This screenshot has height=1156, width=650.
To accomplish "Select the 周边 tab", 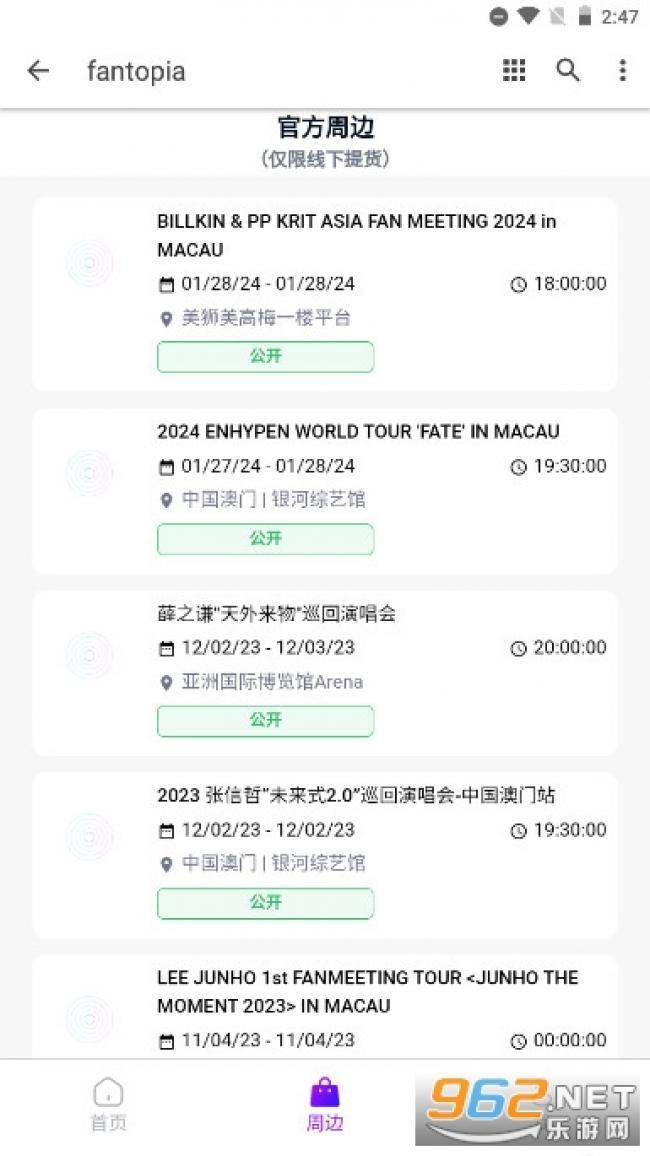I will coord(325,1106).
